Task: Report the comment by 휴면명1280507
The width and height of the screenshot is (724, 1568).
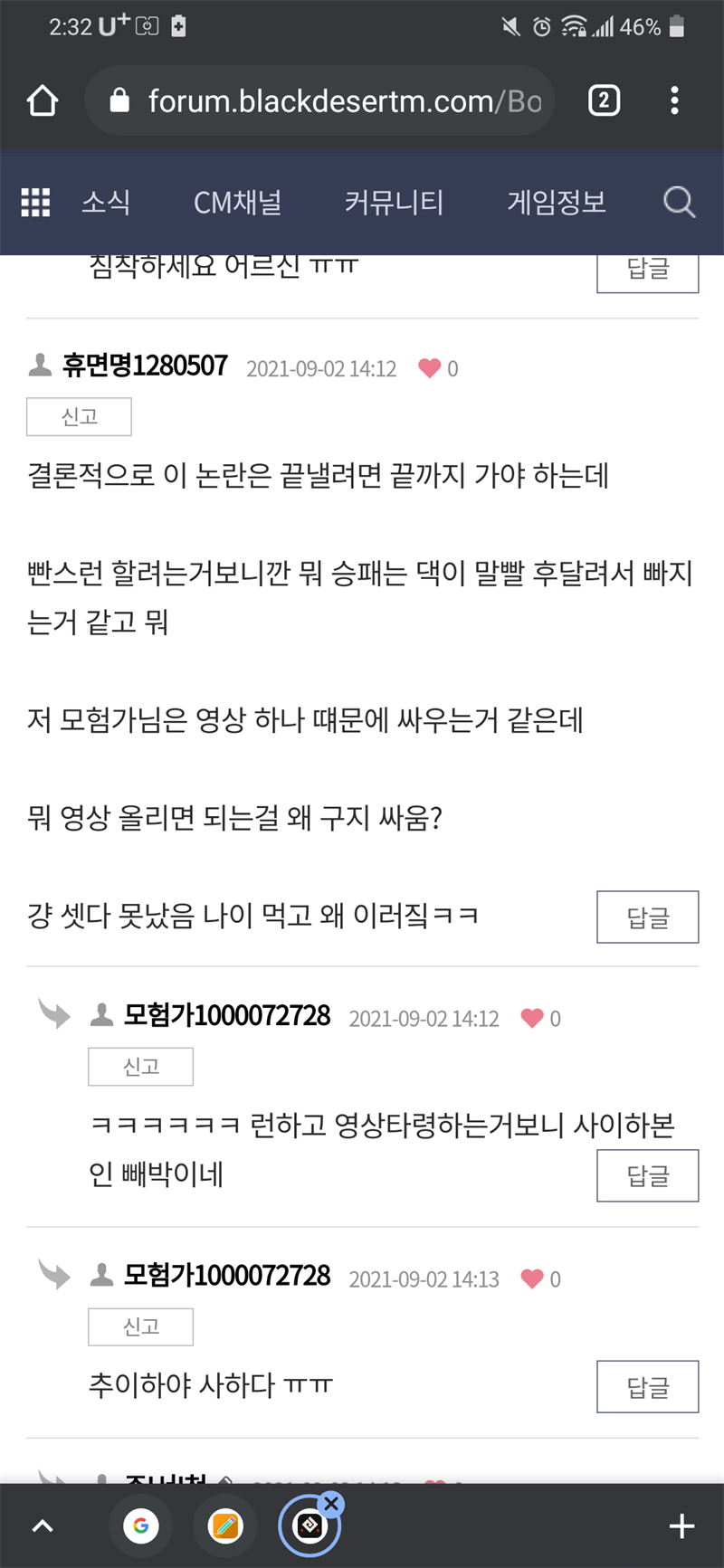Action: (x=79, y=416)
